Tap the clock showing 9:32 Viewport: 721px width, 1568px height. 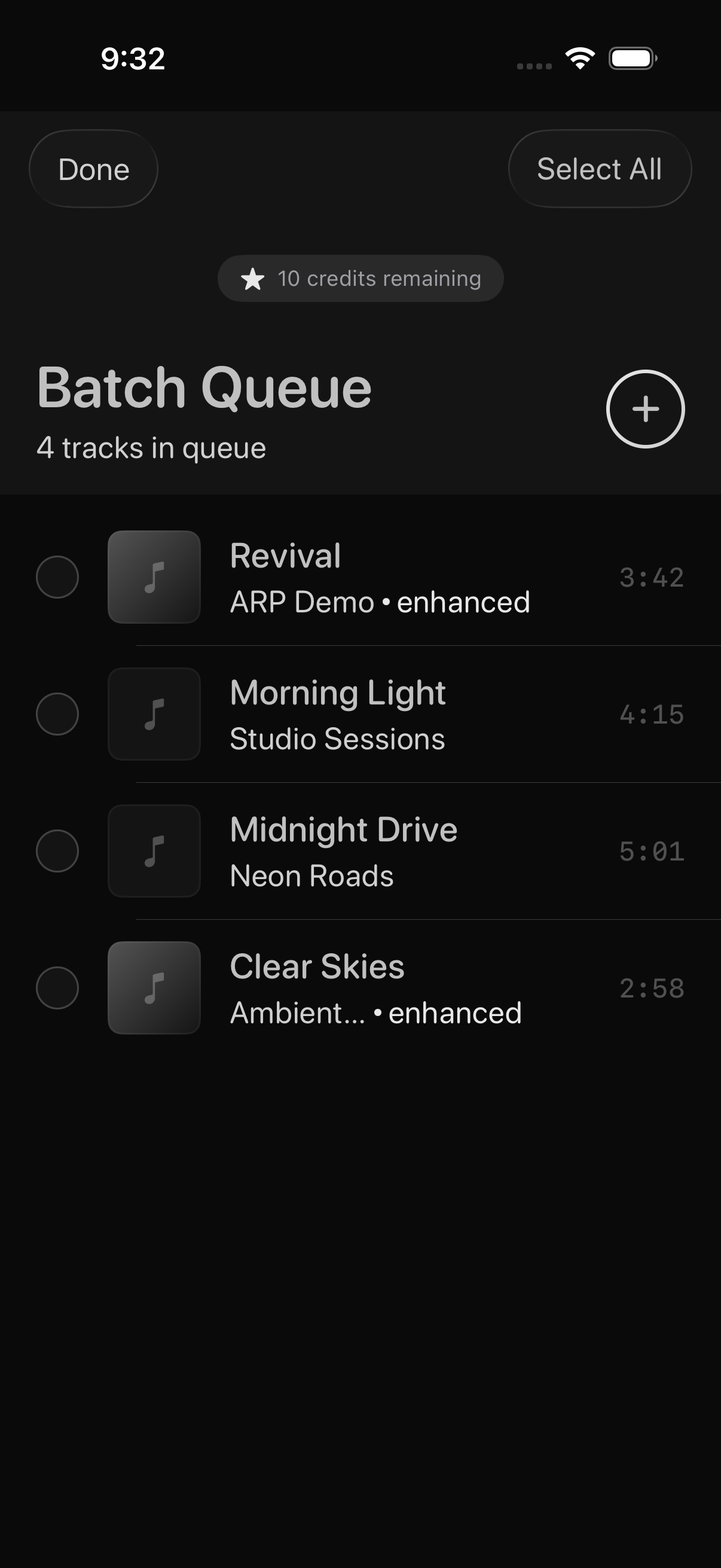(133, 58)
